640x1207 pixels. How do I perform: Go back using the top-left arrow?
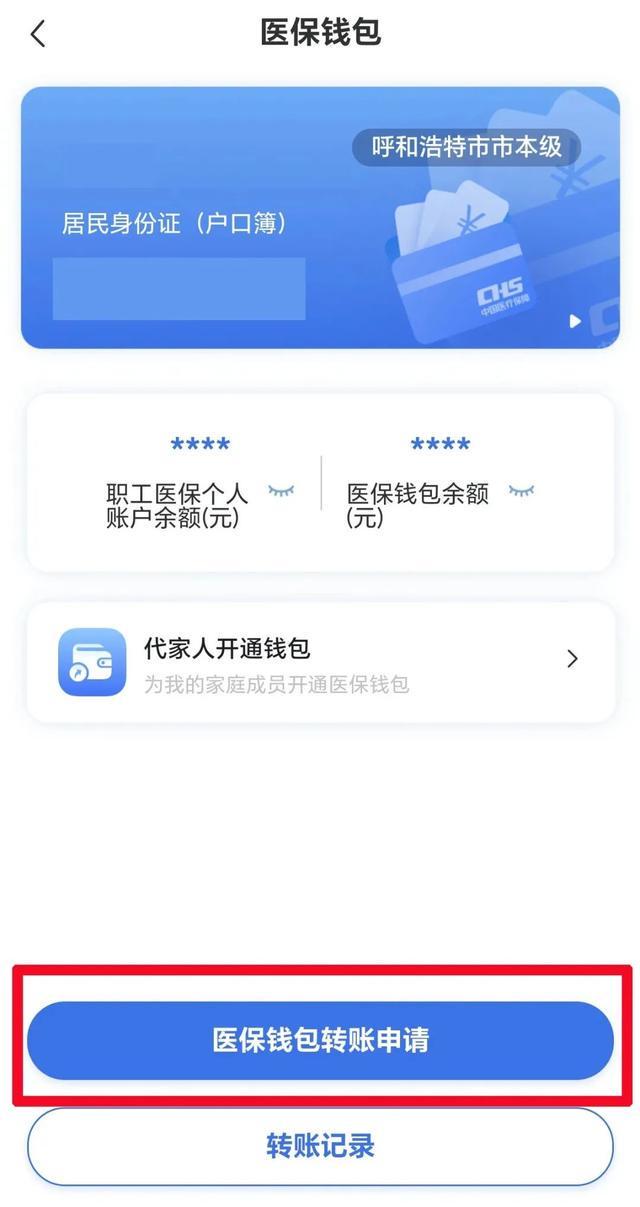pyautogui.click(x=38, y=34)
